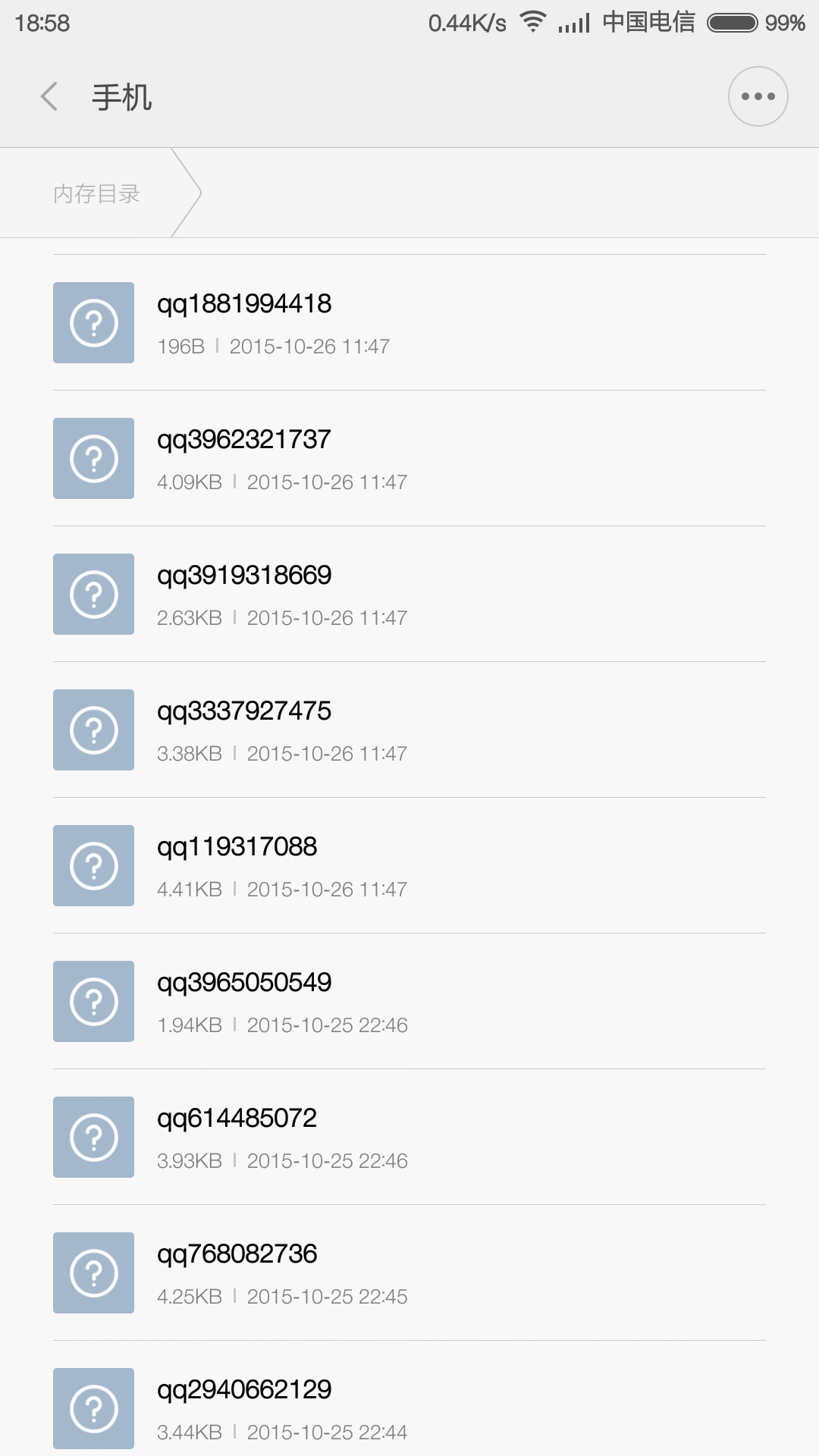Open file qq3337927475
Viewport: 819px width, 1456px height.
pyautogui.click(x=409, y=730)
